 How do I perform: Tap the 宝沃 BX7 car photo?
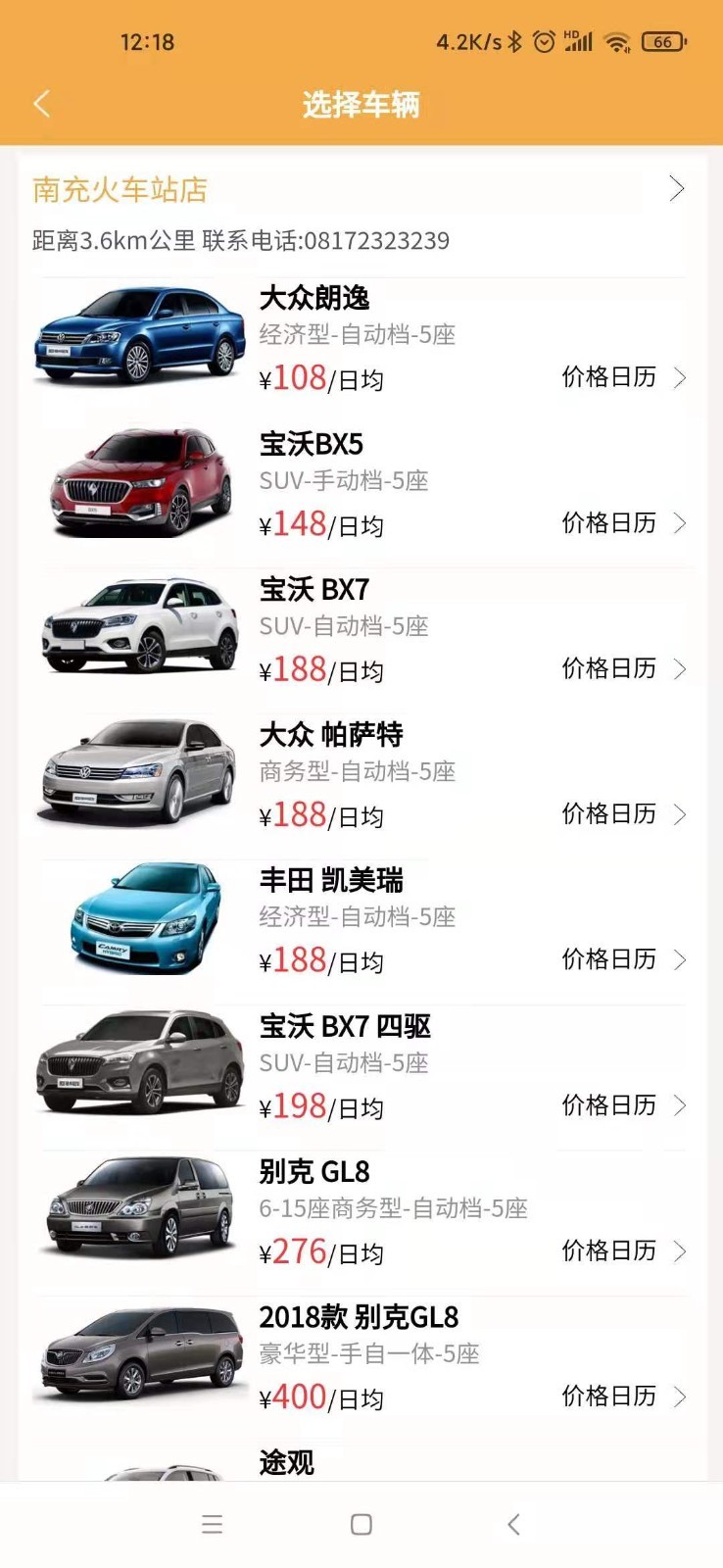(137, 627)
